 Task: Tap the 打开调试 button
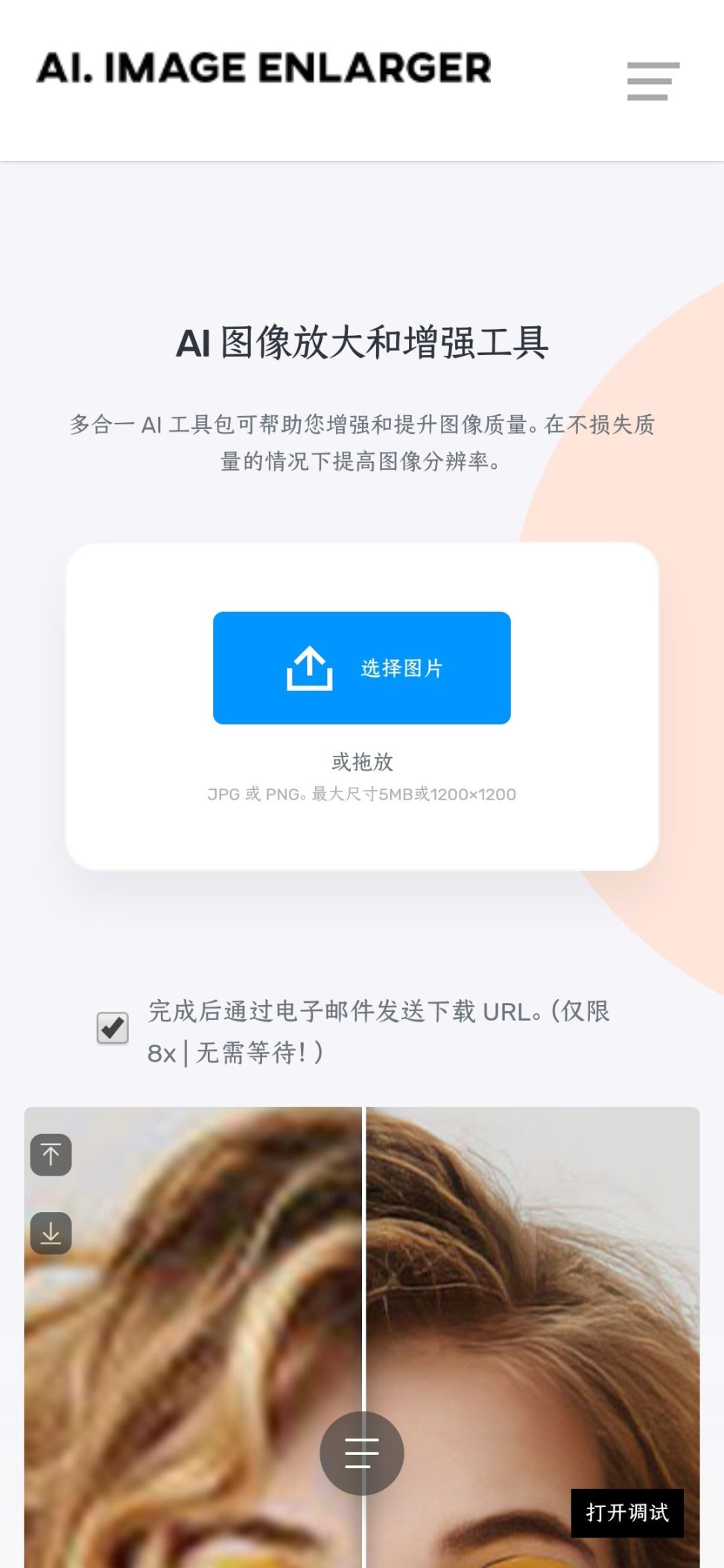tap(626, 1513)
